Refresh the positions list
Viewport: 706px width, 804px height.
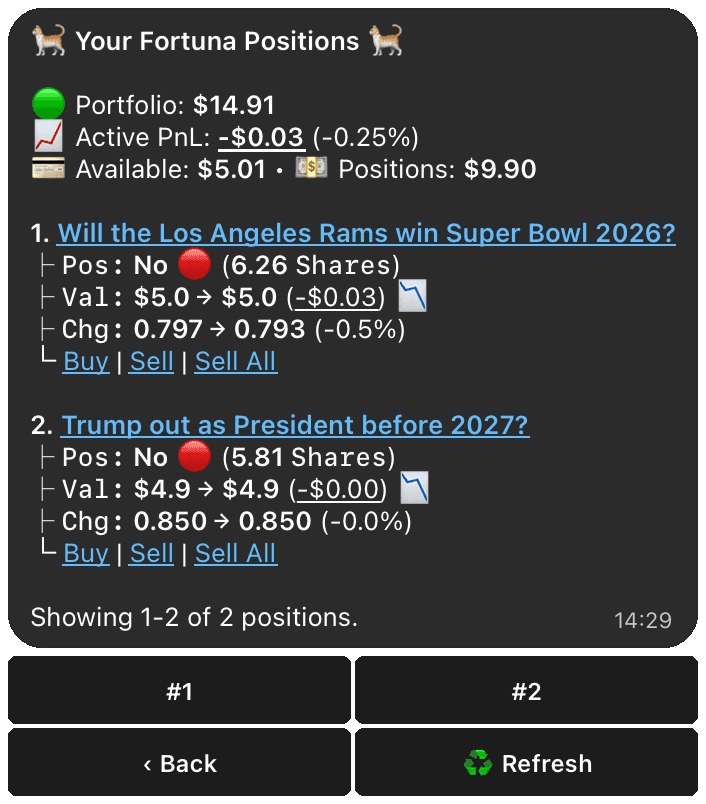point(526,764)
